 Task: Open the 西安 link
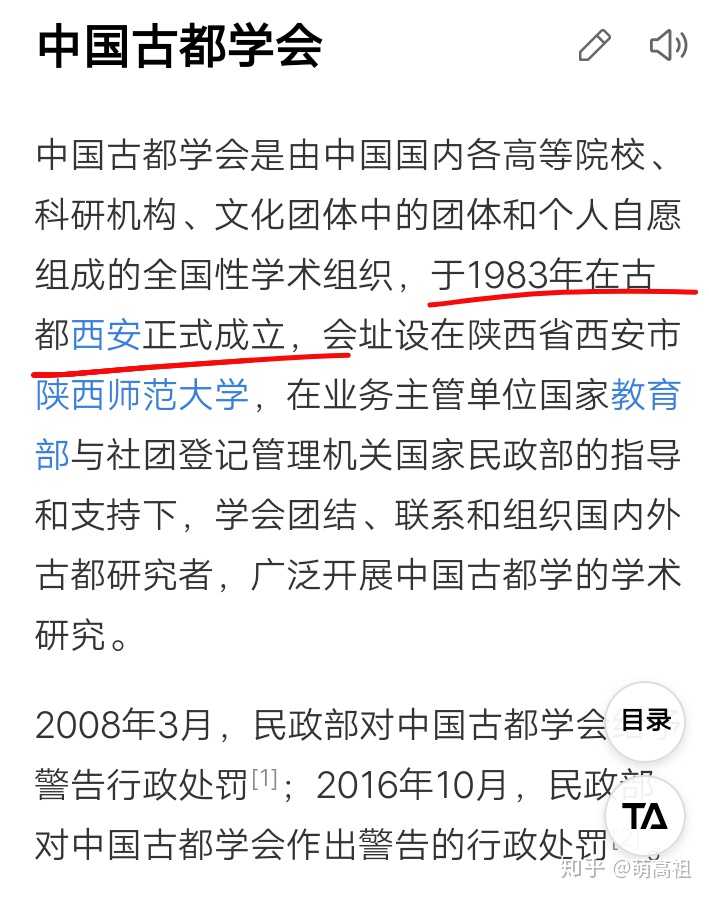pyautogui.click(x=106, y=334)
